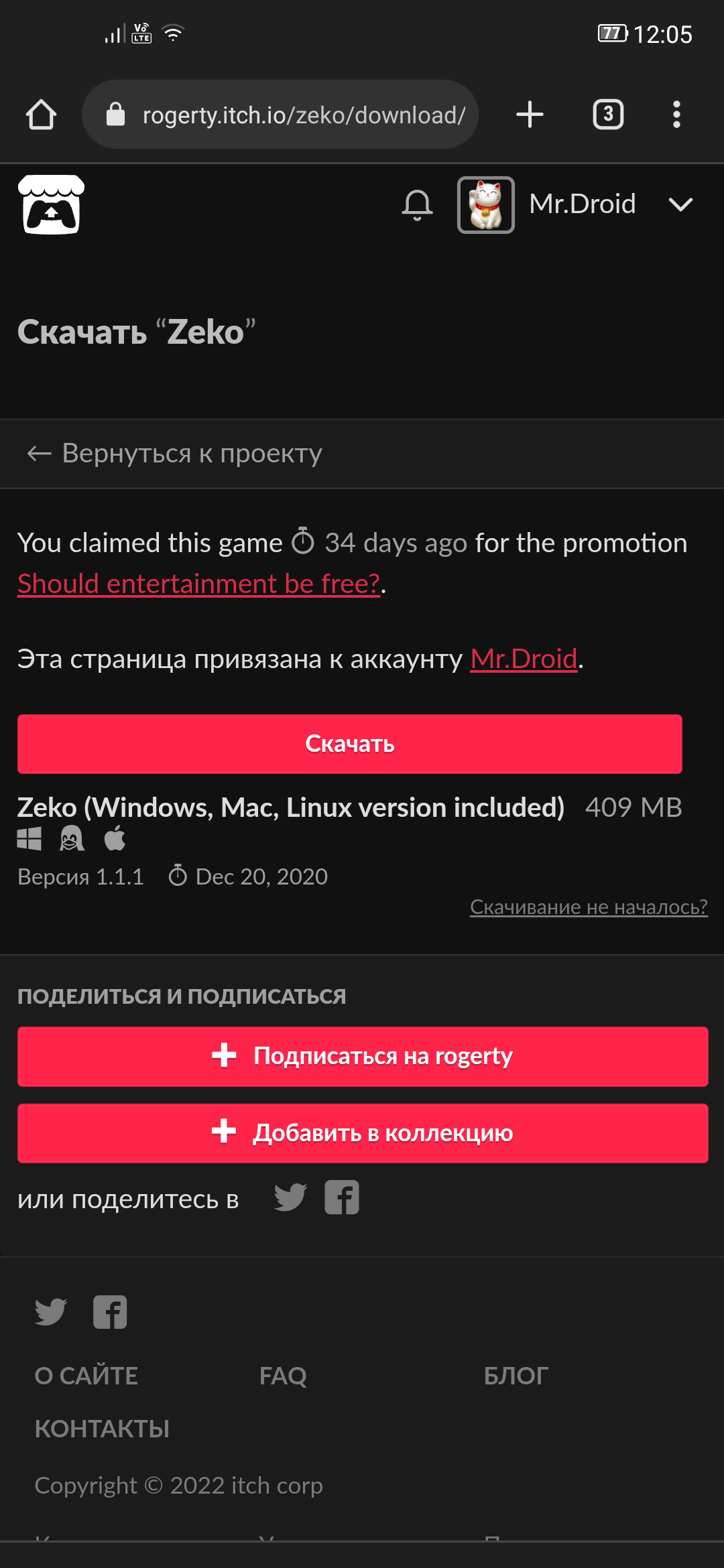Open the browser overflow menu
This screenshot has width=724, height=1568.
point(676,115)
